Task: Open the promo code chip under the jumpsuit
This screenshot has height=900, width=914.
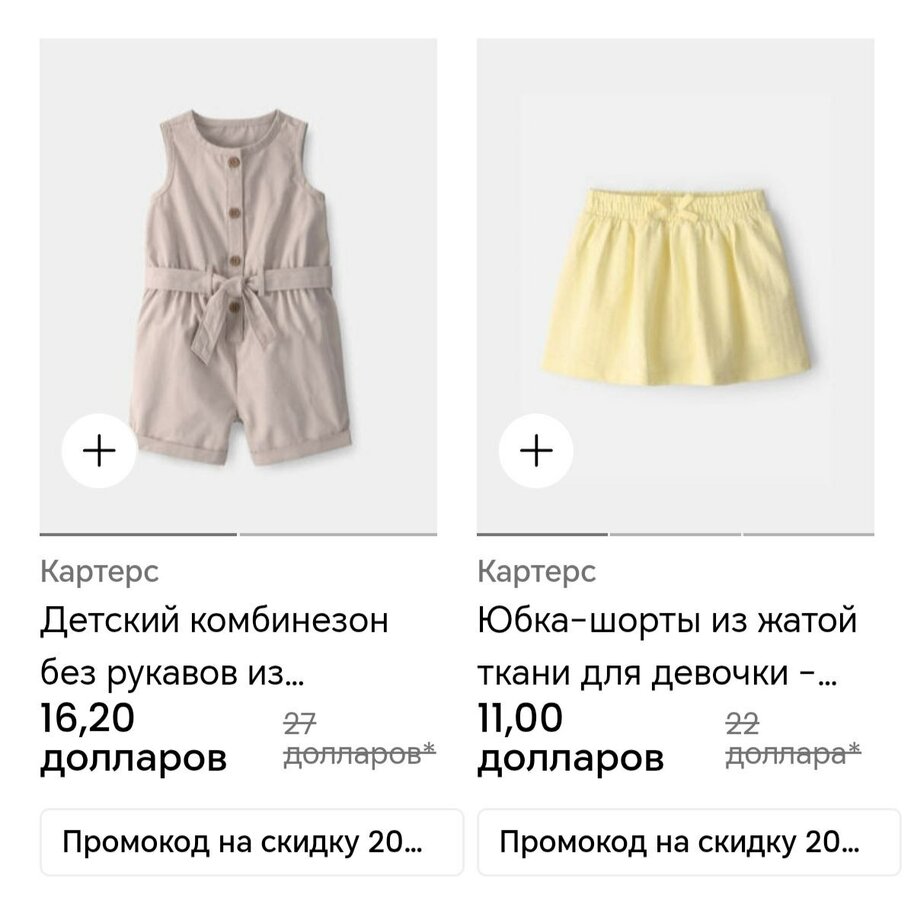Action: [x=252, y=842]
